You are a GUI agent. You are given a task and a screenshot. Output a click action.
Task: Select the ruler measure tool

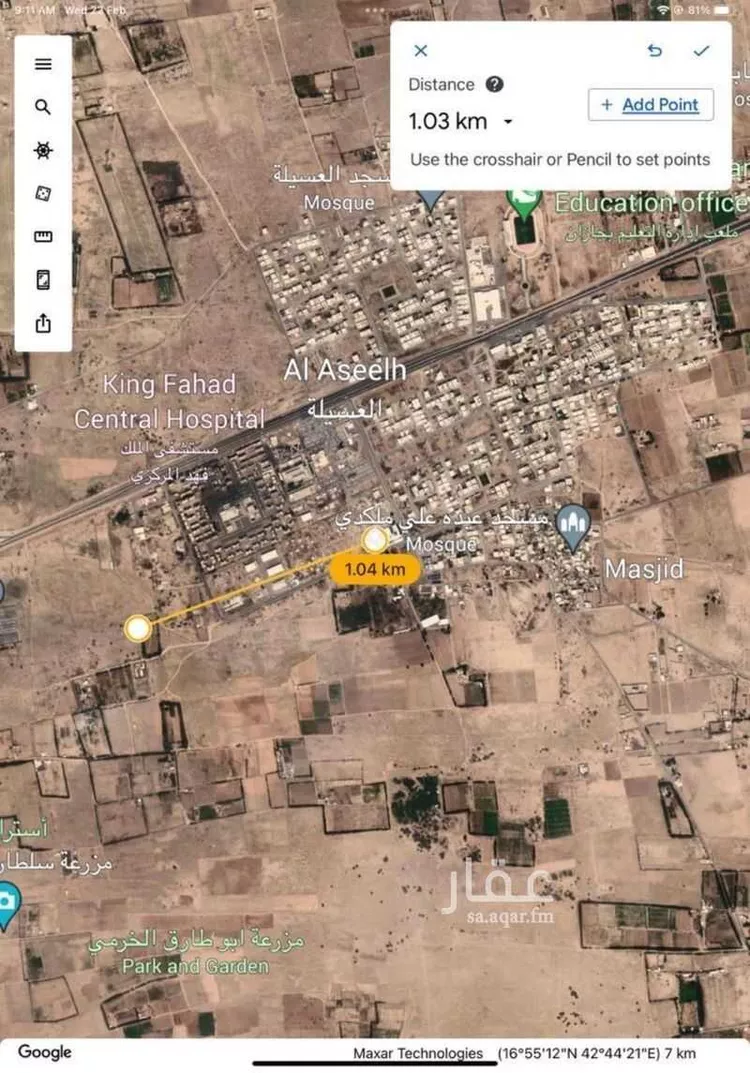(x=42, y=236)
